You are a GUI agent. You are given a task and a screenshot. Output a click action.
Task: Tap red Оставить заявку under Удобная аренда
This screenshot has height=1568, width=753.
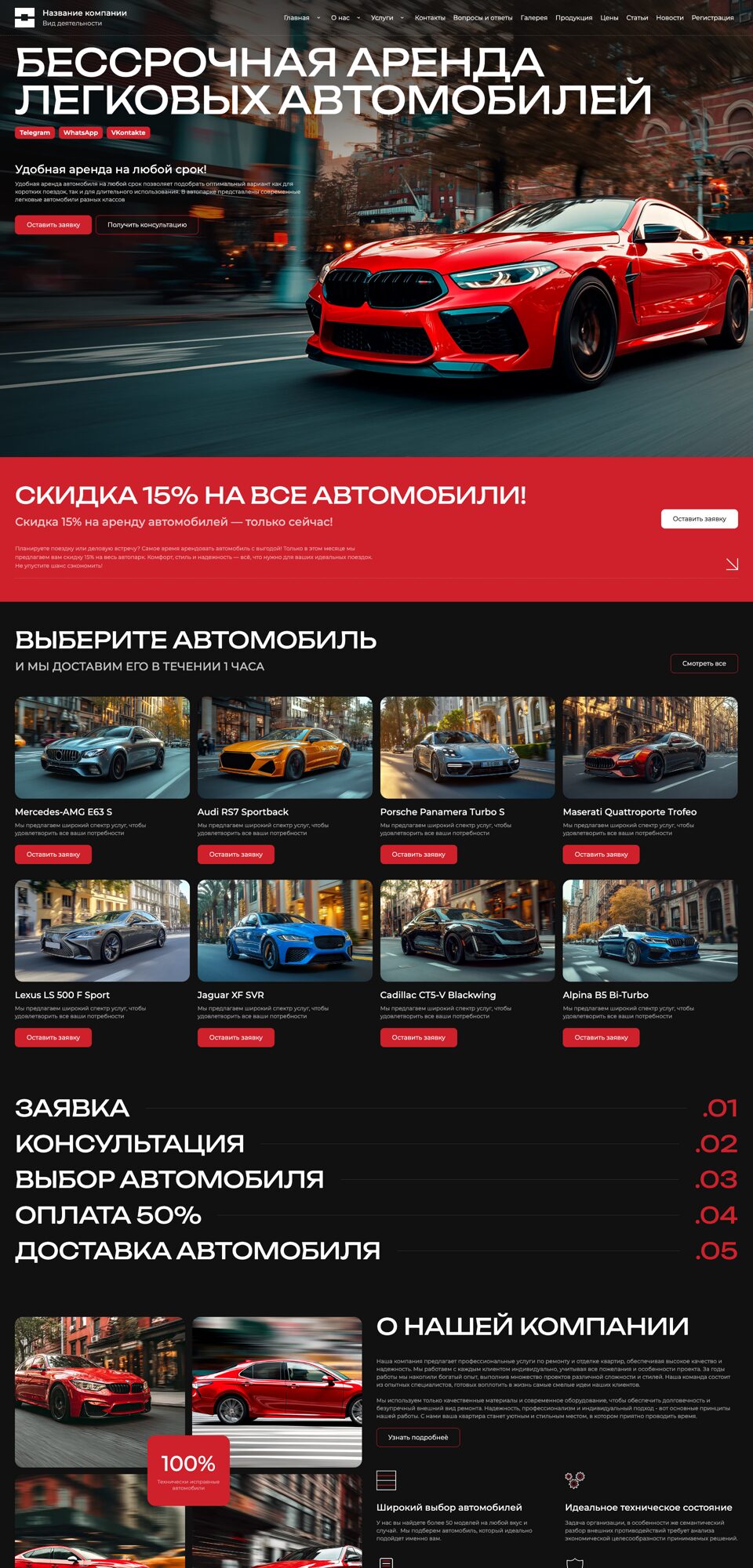click(53, 225)
